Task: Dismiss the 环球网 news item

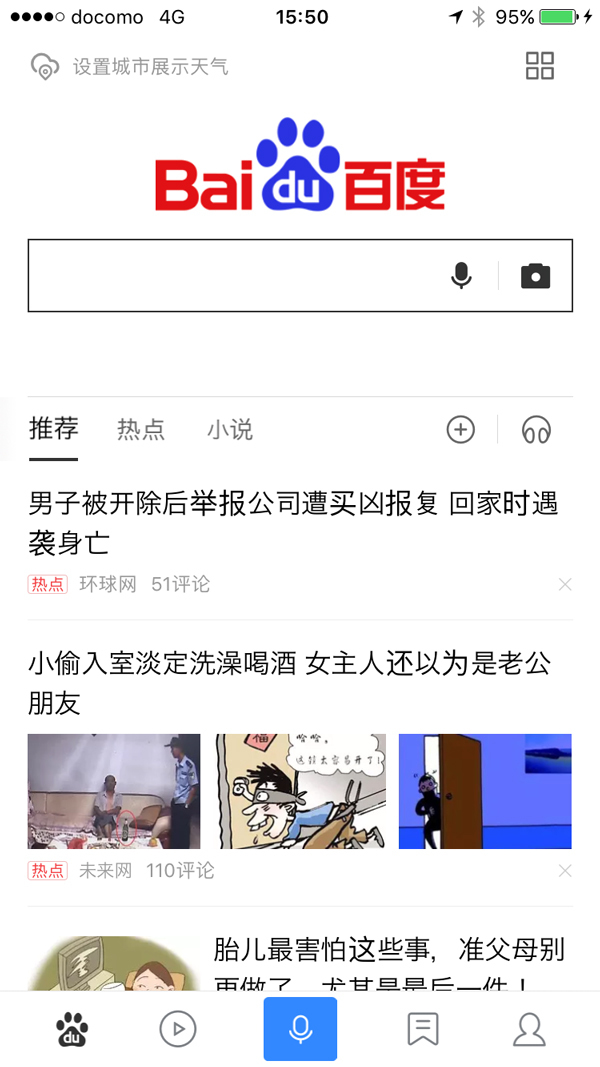Action: [x=565, y=584]
